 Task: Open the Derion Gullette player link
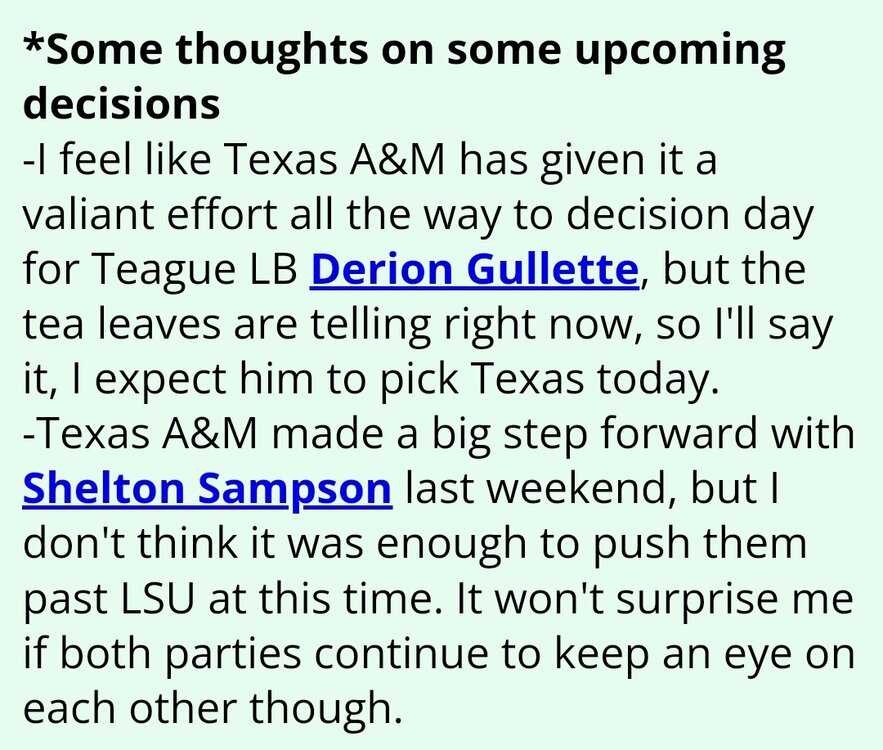pyautogui.click(x=473, y=270)
